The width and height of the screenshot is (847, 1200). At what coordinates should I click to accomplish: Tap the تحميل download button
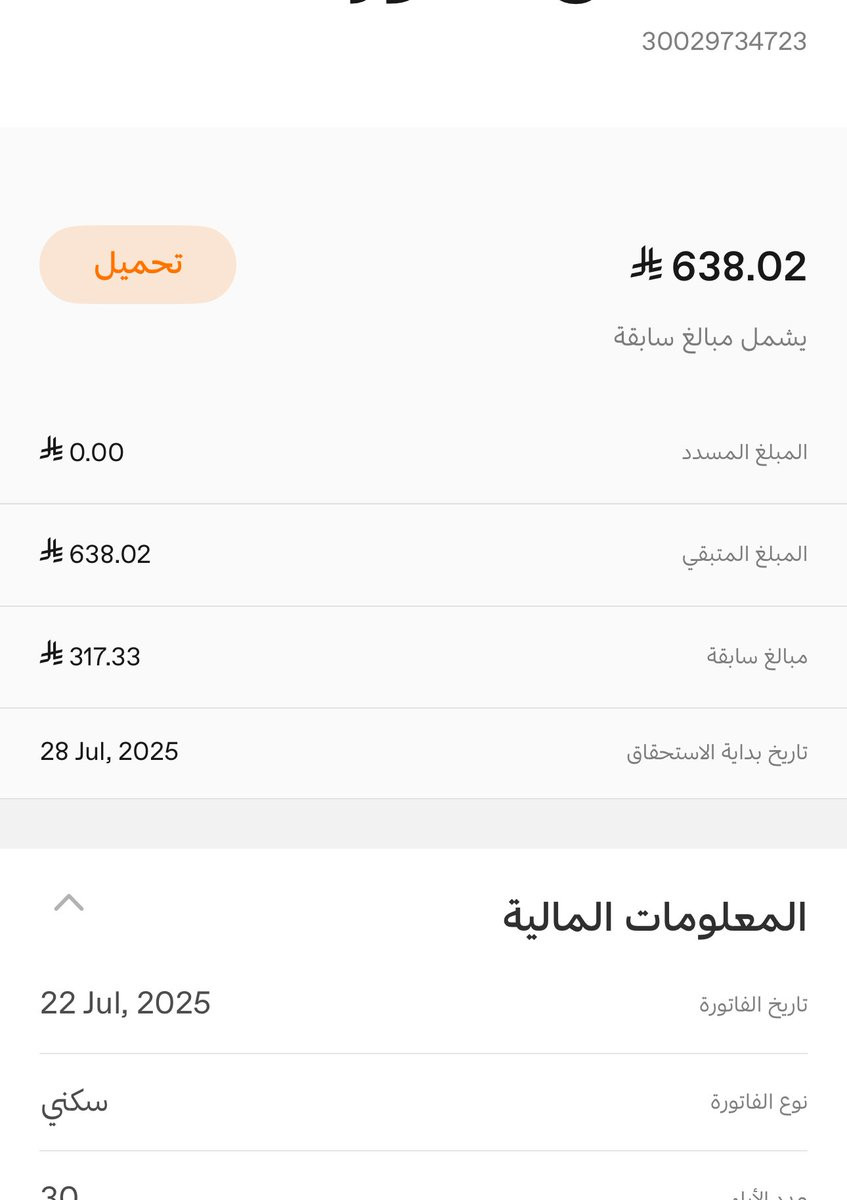(138, 264)
